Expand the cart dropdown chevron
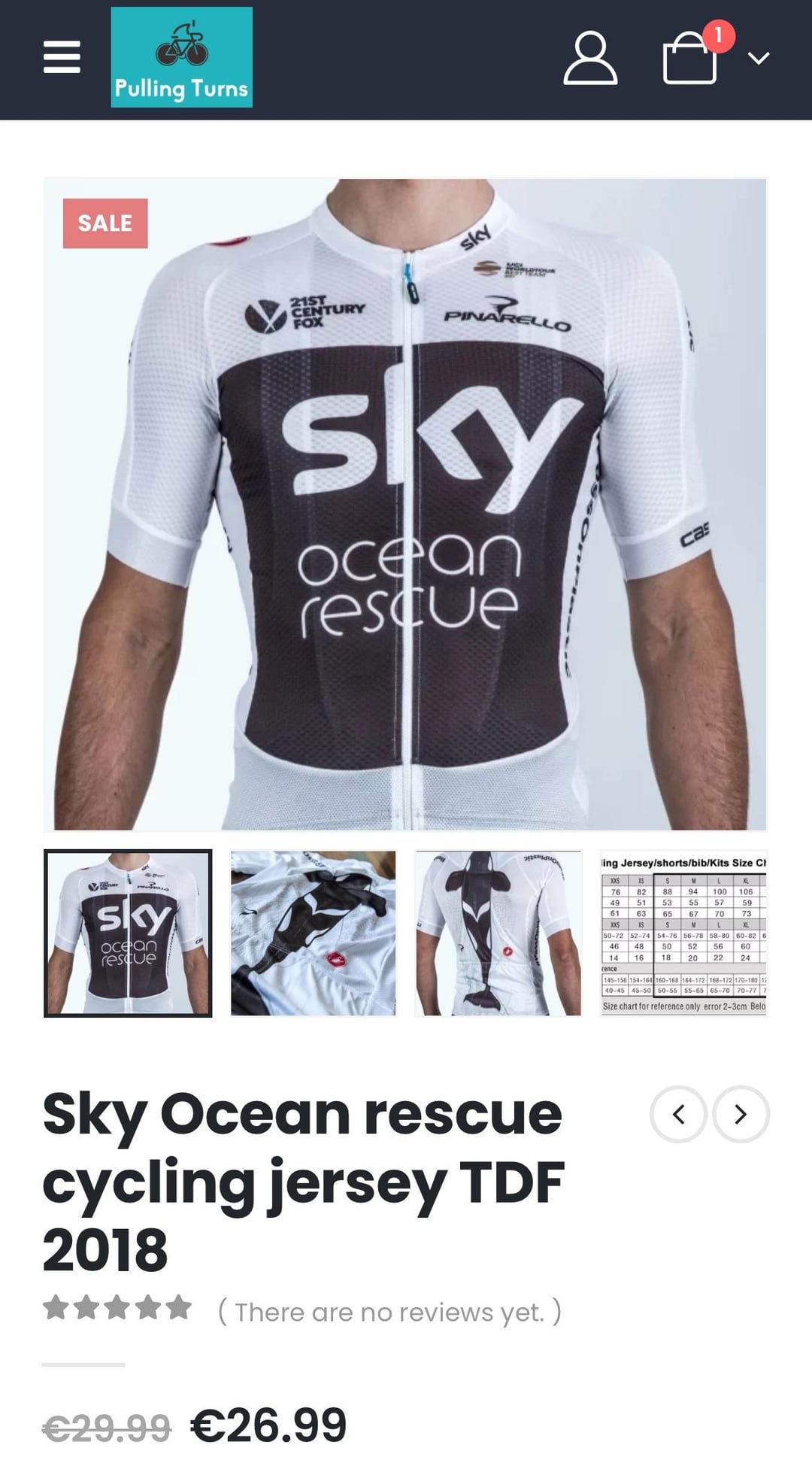The height and width of the screenshot is (1469, 812). tap(759, 58)
